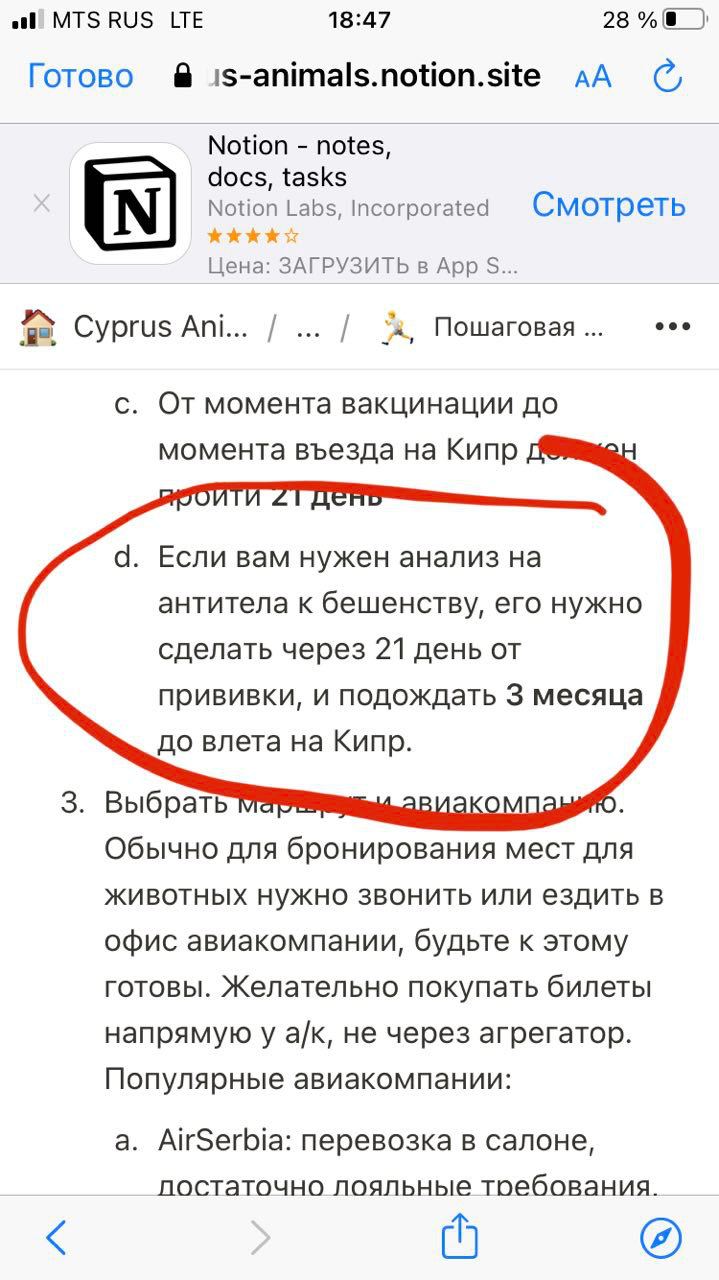This screenshot has width=719, height=1280.
Task: Go back to the previous page
Action: click(x=56, y=1237)
